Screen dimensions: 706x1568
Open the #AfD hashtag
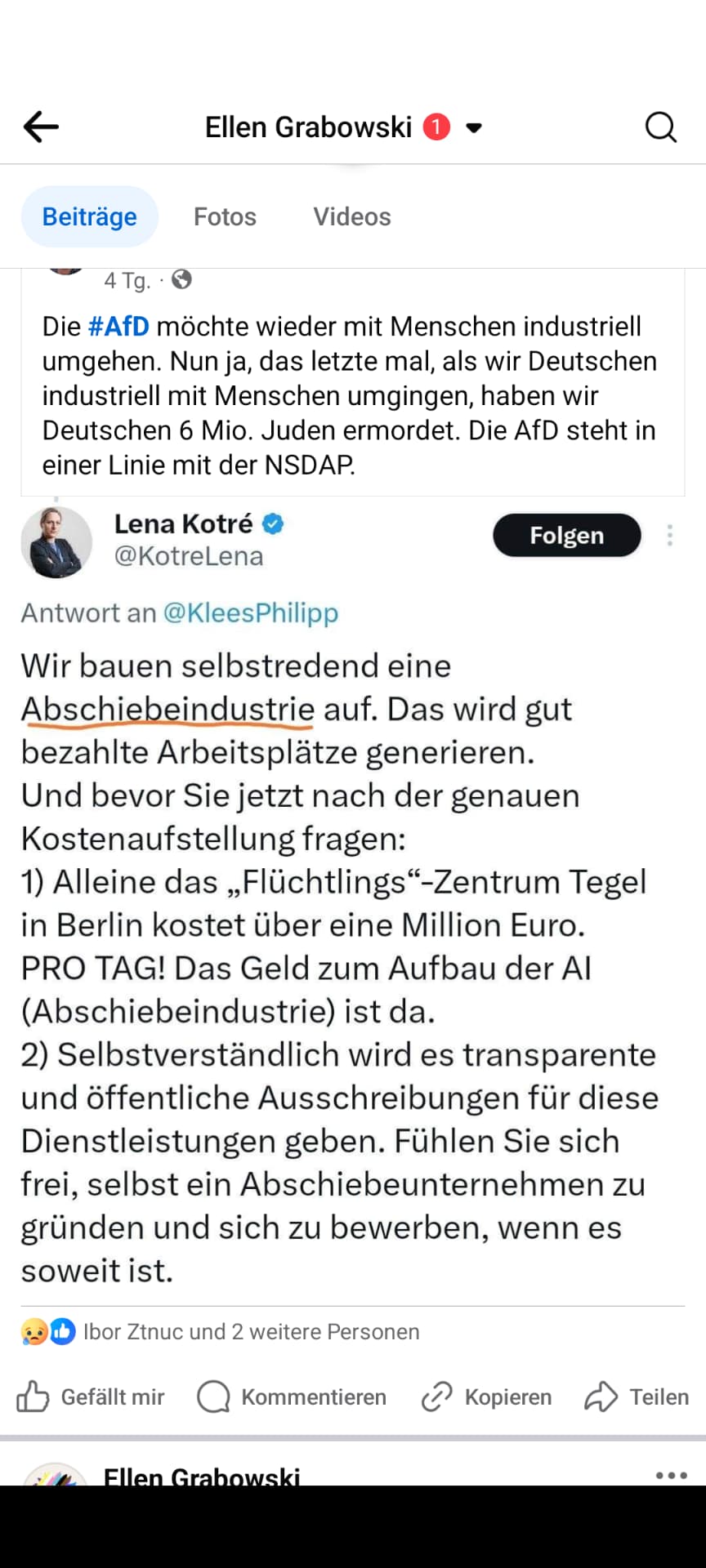(x=118, y=326)
